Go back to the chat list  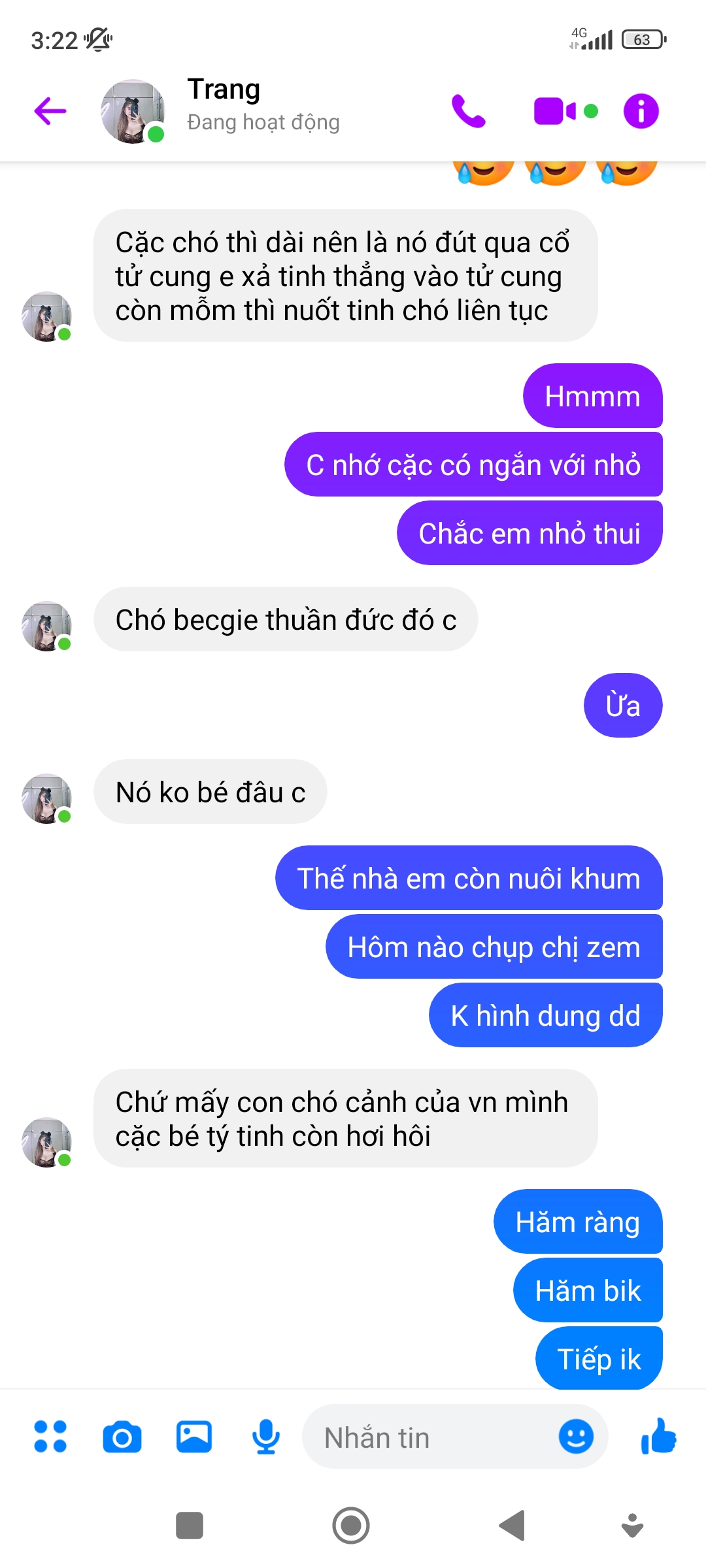[x=50, y=110]
